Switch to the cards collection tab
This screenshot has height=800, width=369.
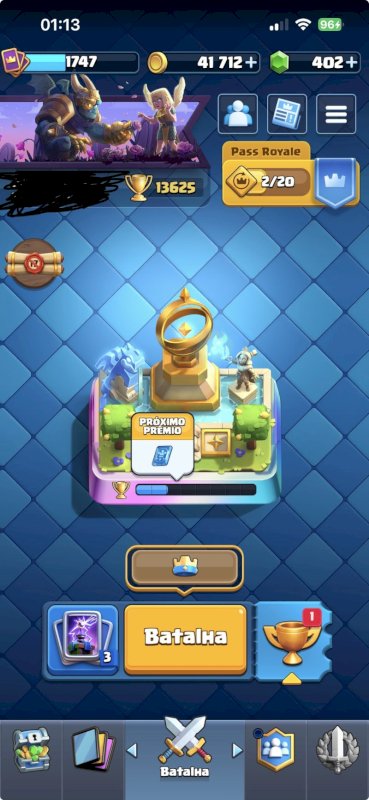pyautogui.click(x=93, y=752)
